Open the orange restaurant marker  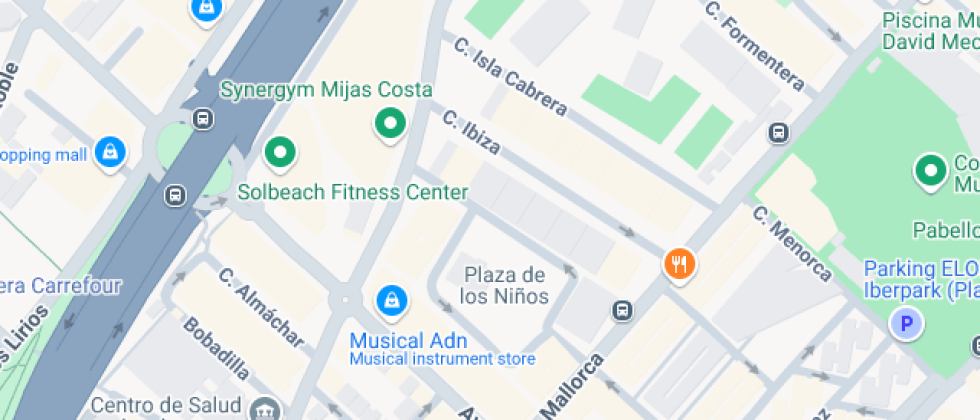(x=680, y=264)
